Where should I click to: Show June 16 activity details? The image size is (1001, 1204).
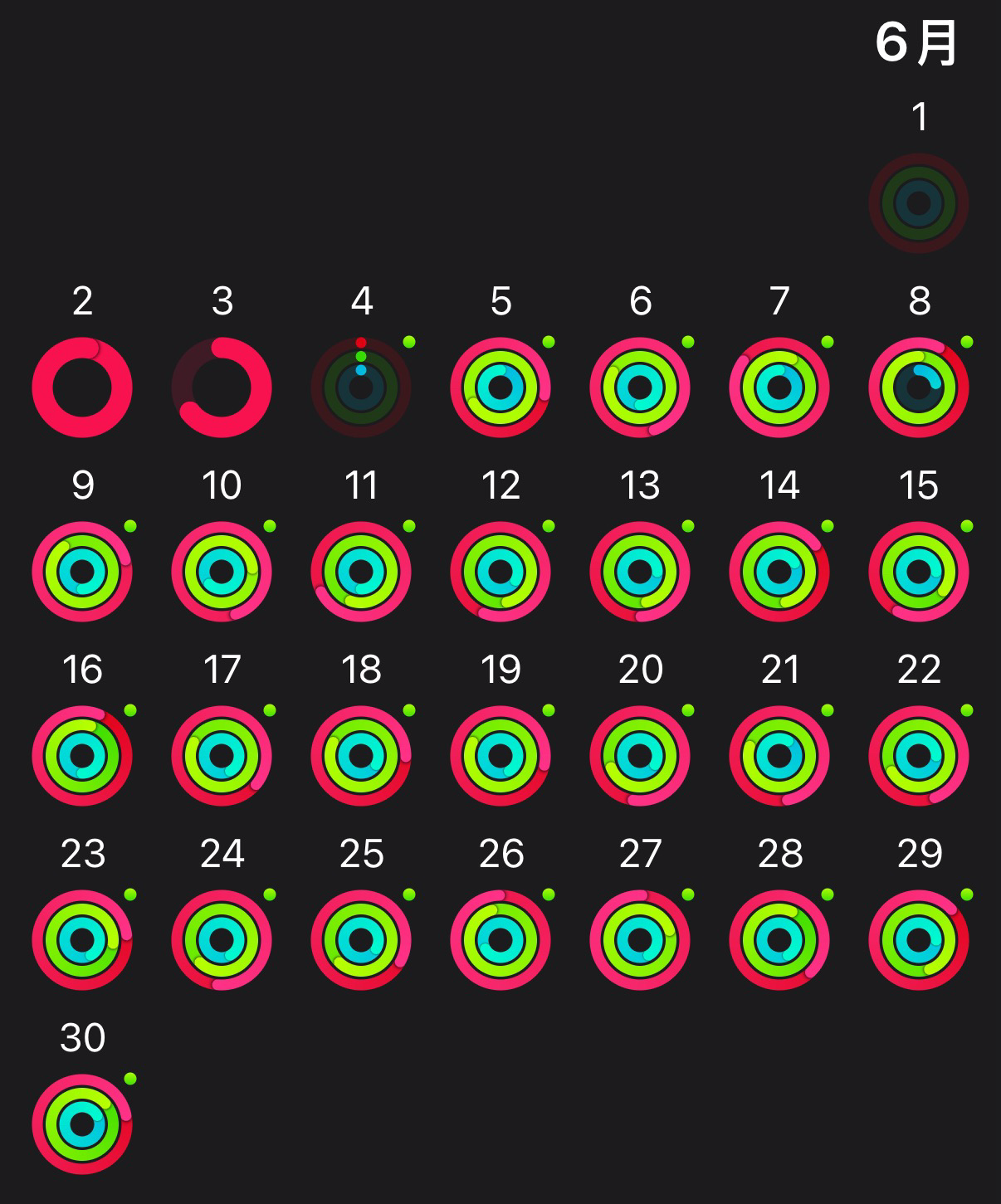point(82,756)
